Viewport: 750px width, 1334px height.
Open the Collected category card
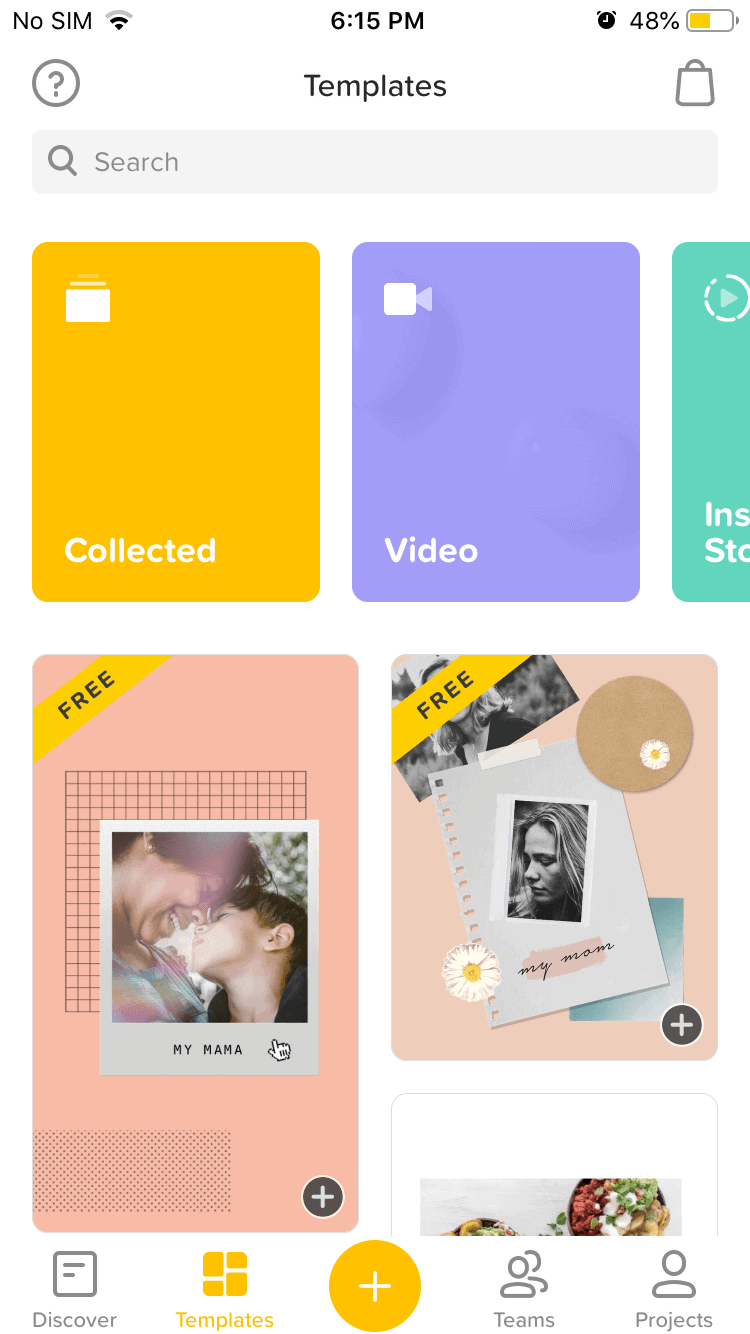click(176, 422)
